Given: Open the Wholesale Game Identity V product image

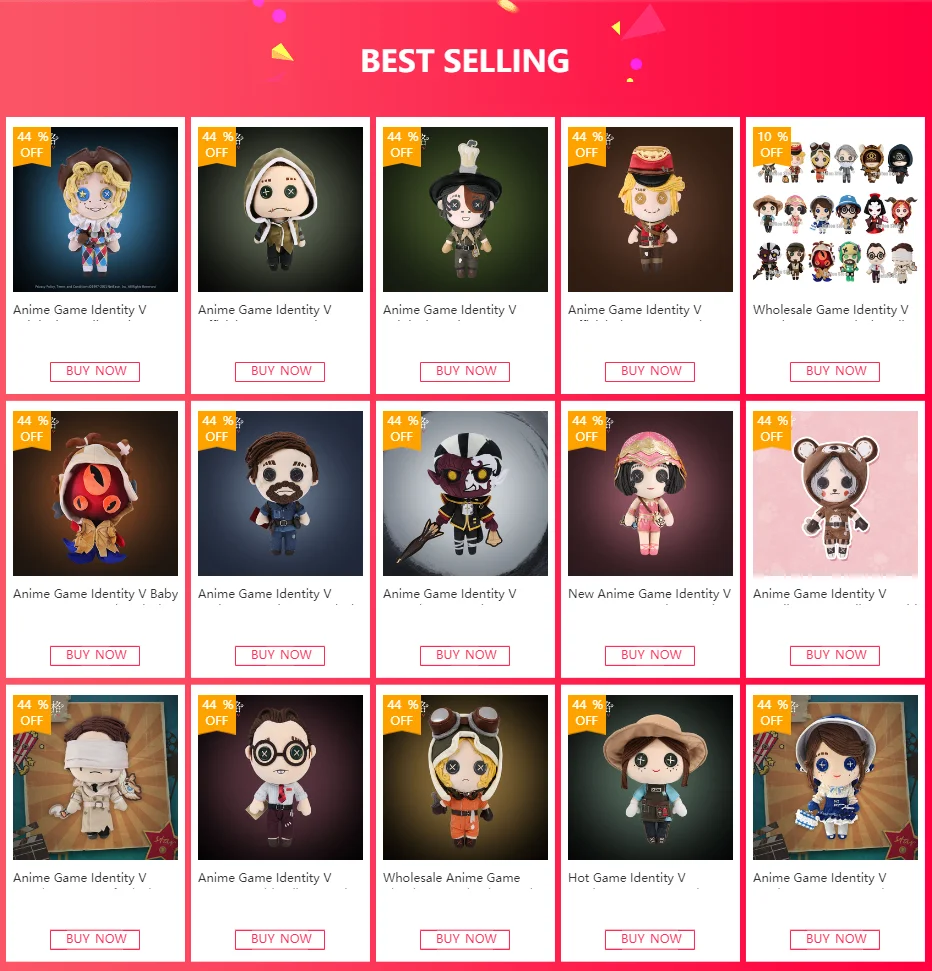Looking at the screenshot, I should (x=835, y=209).
